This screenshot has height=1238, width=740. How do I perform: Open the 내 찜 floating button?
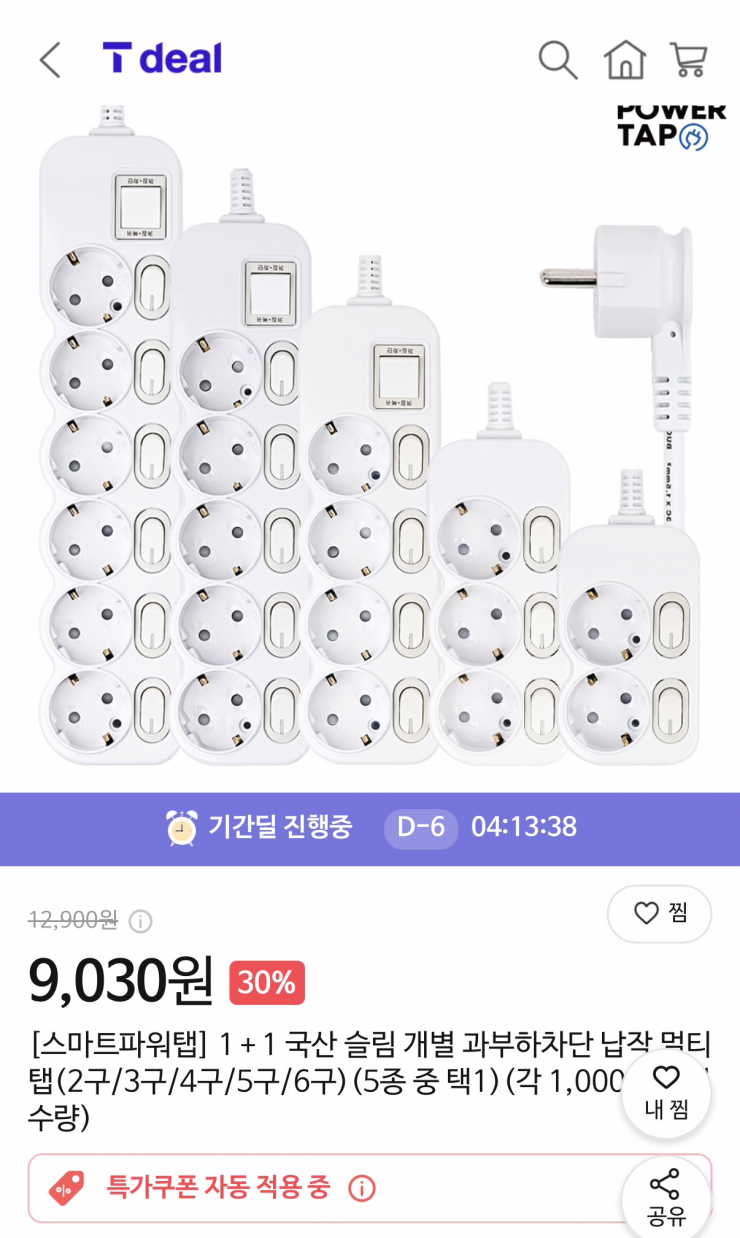(666, 1092)
